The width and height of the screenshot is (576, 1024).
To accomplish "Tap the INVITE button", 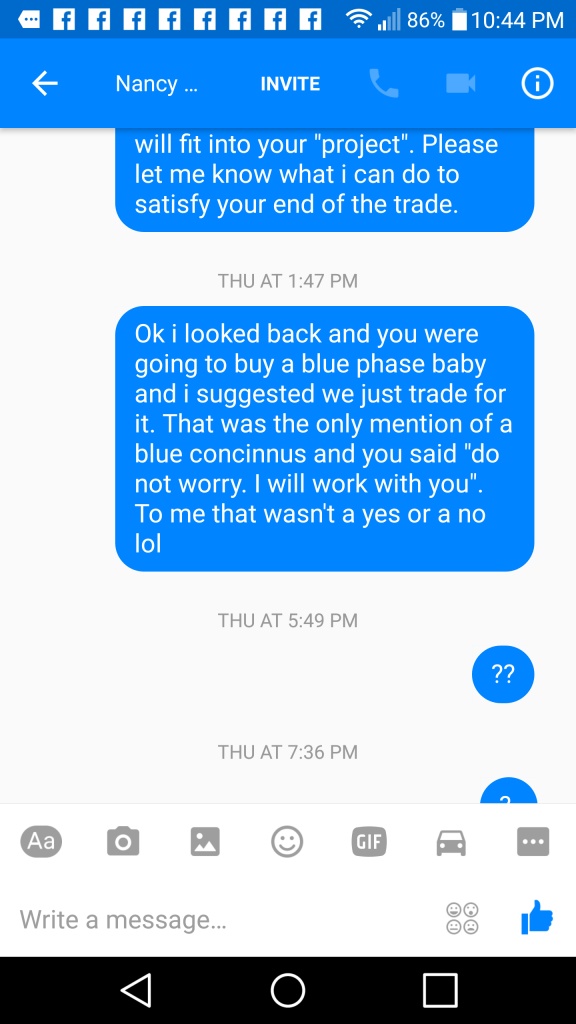I will click(x=290, y=84).
